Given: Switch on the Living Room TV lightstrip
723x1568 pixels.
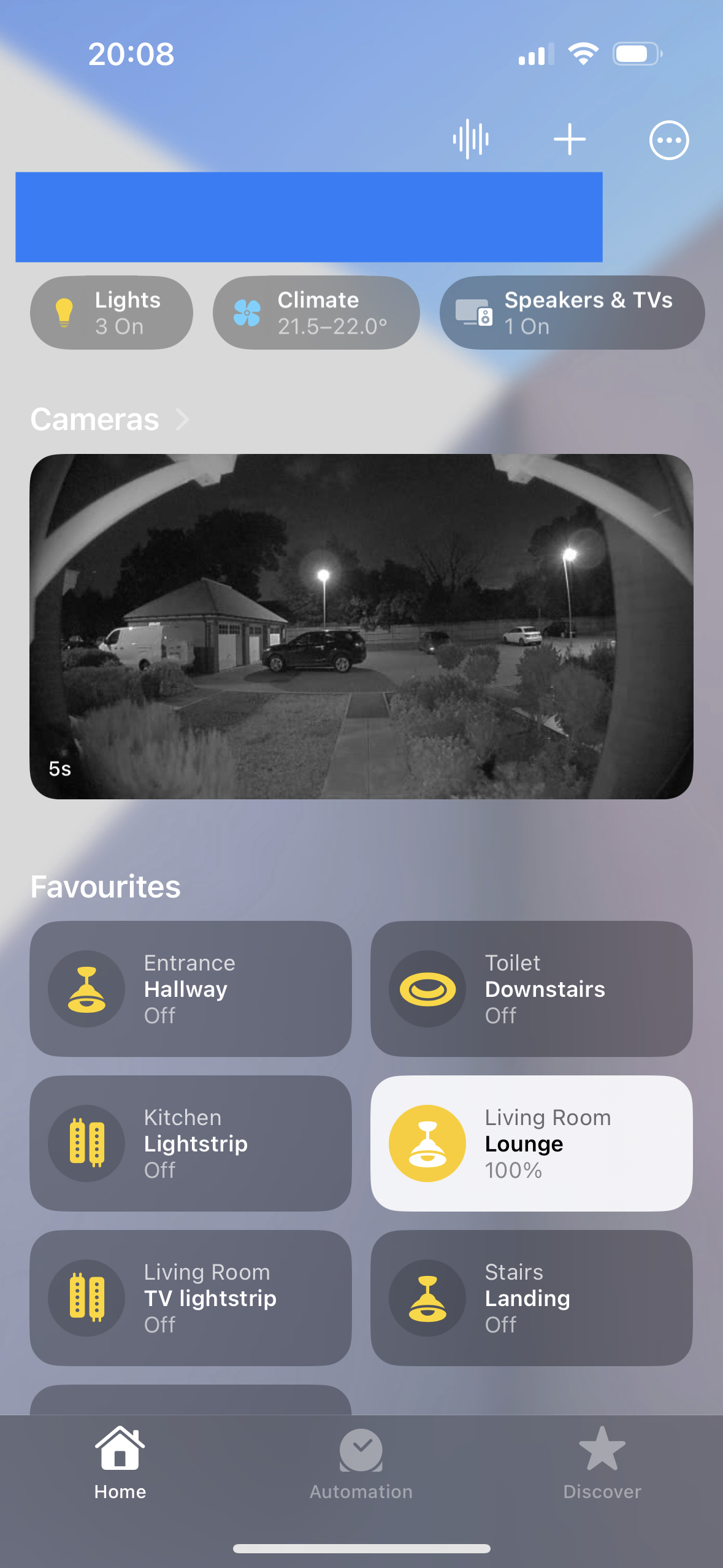Looking at the screenshot, I should (x=87, y=1298).
